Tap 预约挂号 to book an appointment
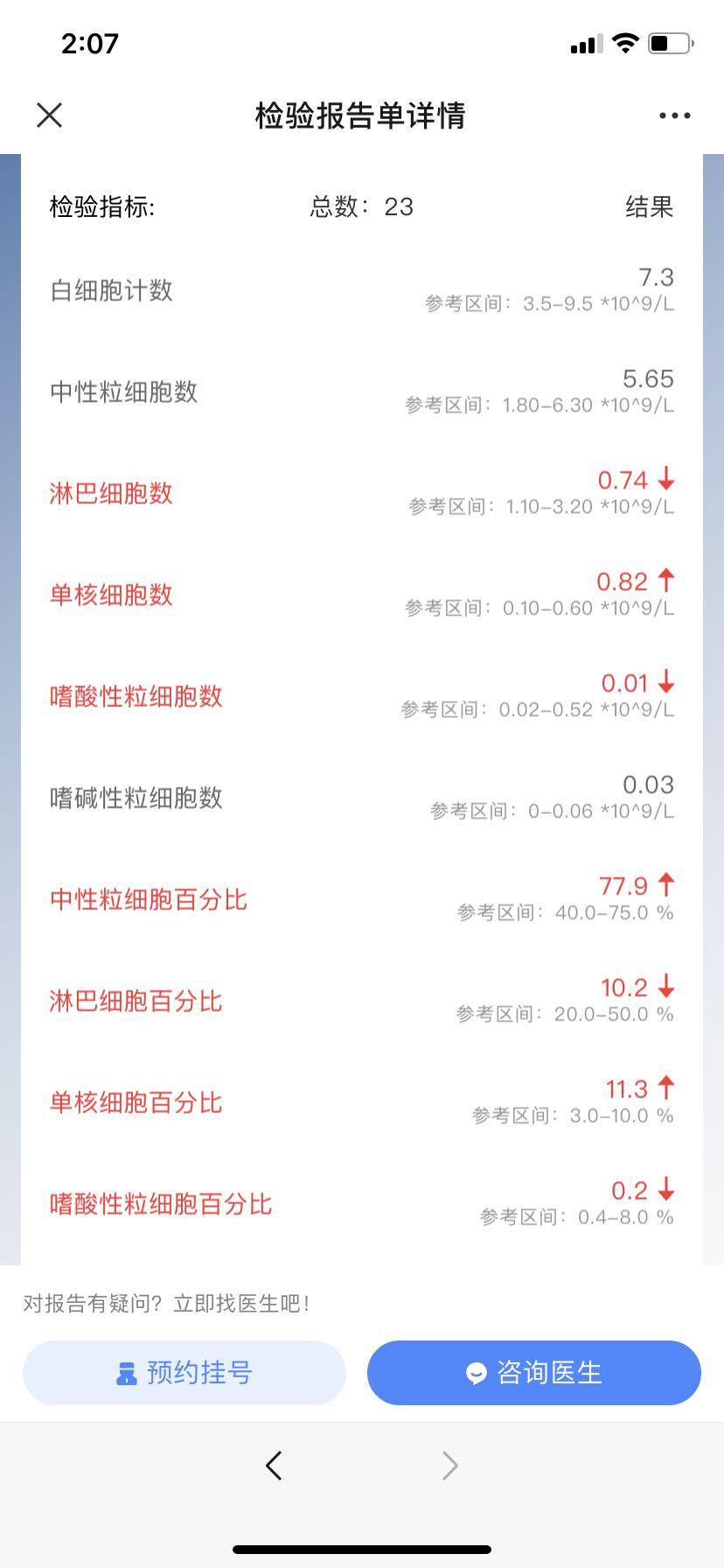This screenshot has width=724, height=1568. coord(184,1372)
